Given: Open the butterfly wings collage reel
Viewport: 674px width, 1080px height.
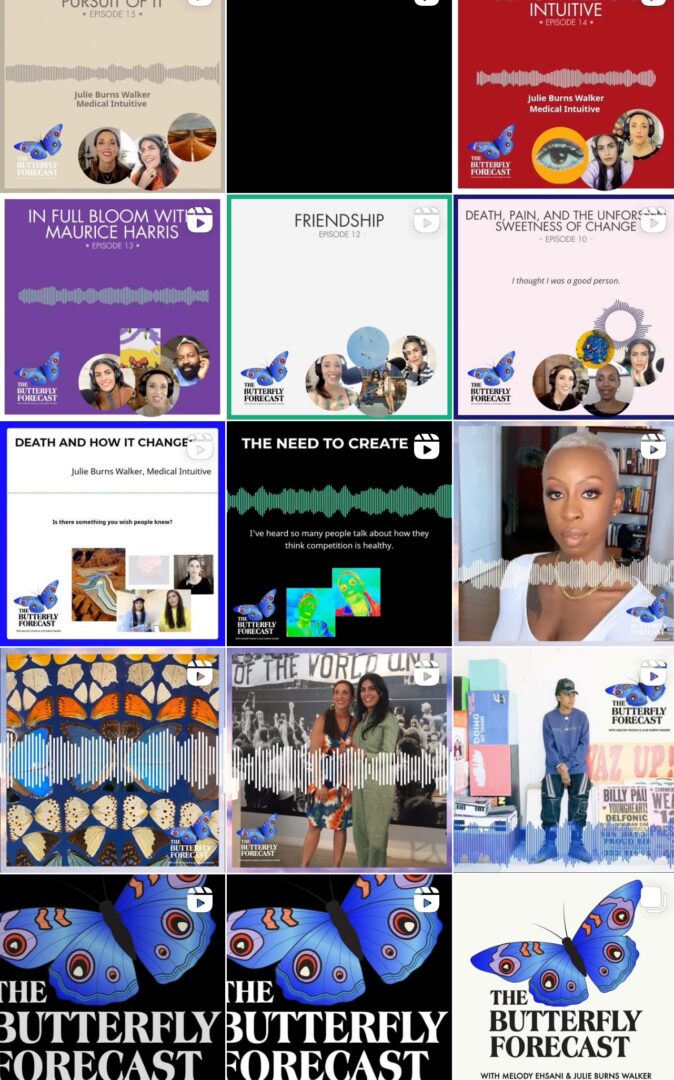Looking at the screenshot, I should [112, 759].
